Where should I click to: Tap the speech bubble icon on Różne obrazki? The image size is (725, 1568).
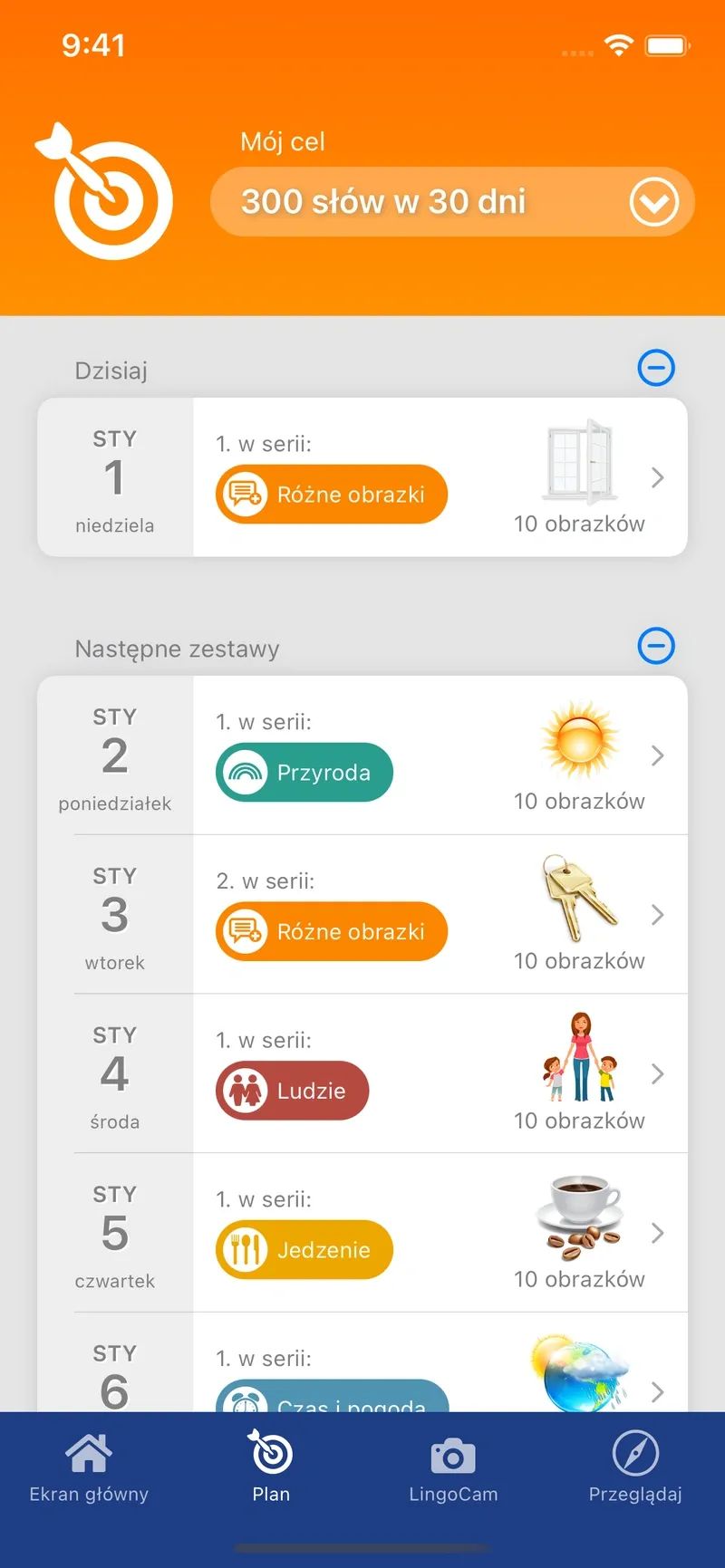click(x=245, y=495)
